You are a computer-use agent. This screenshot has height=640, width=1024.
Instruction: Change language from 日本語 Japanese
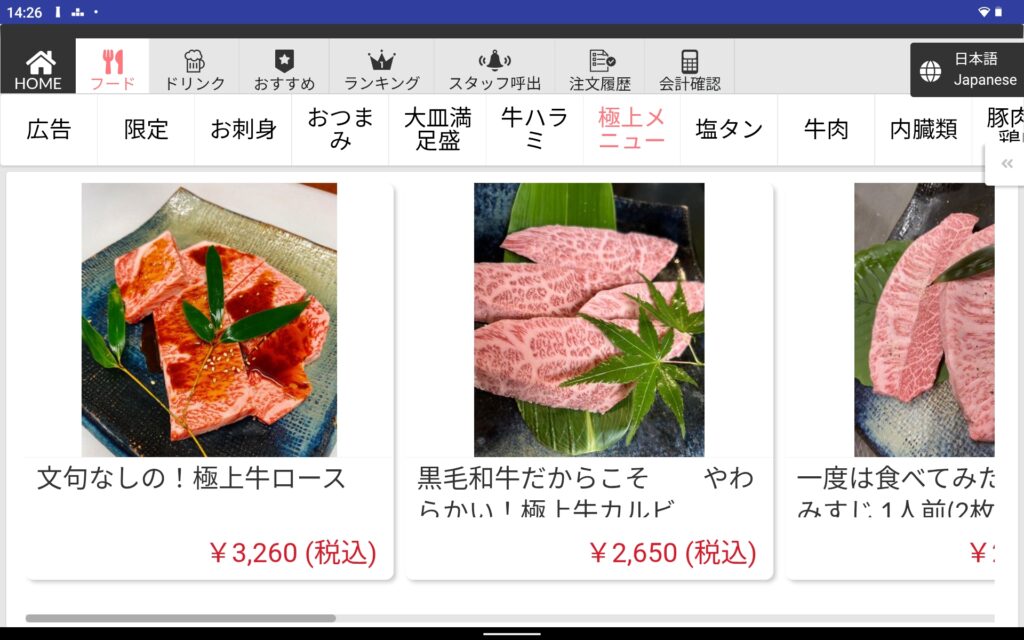(x=966, y=70)
